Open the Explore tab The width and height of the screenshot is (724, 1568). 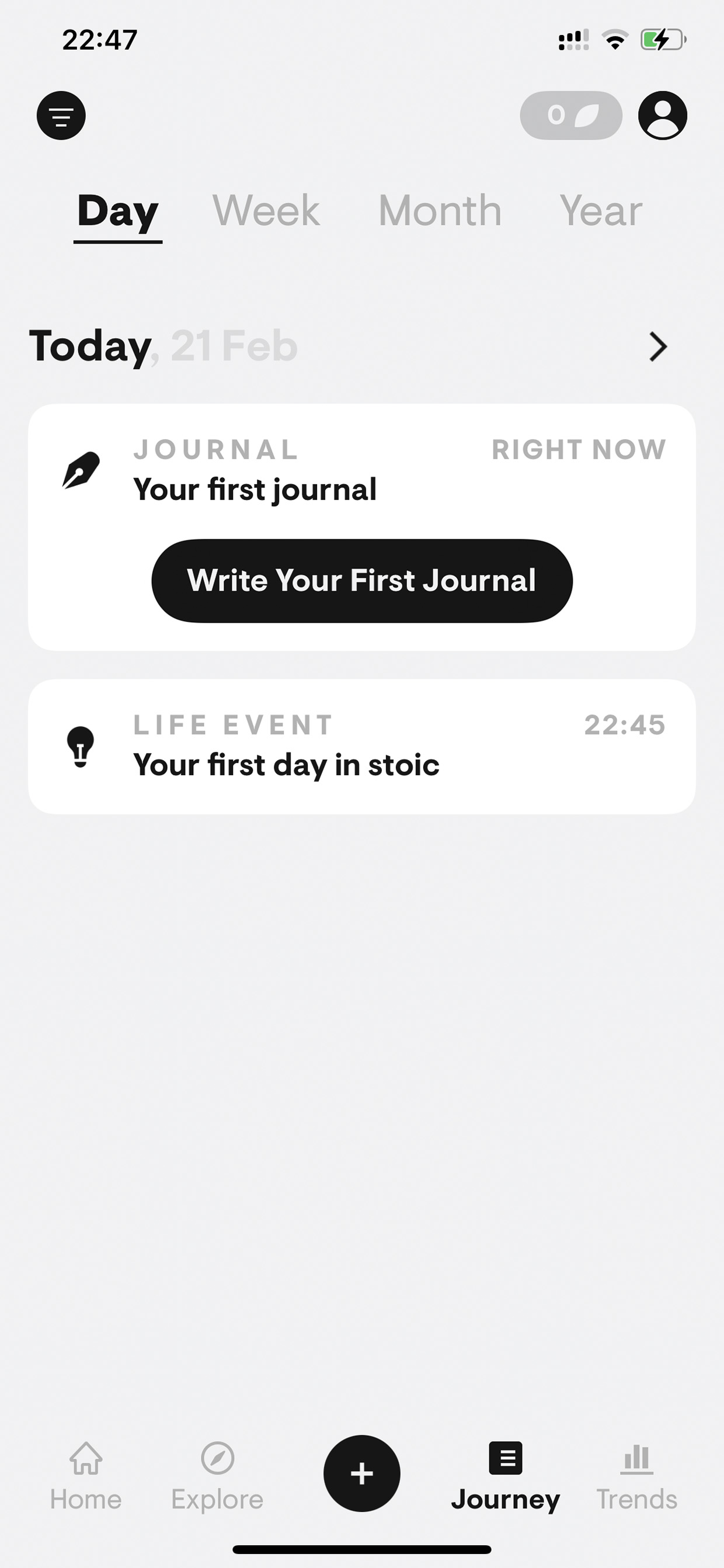217,1476
